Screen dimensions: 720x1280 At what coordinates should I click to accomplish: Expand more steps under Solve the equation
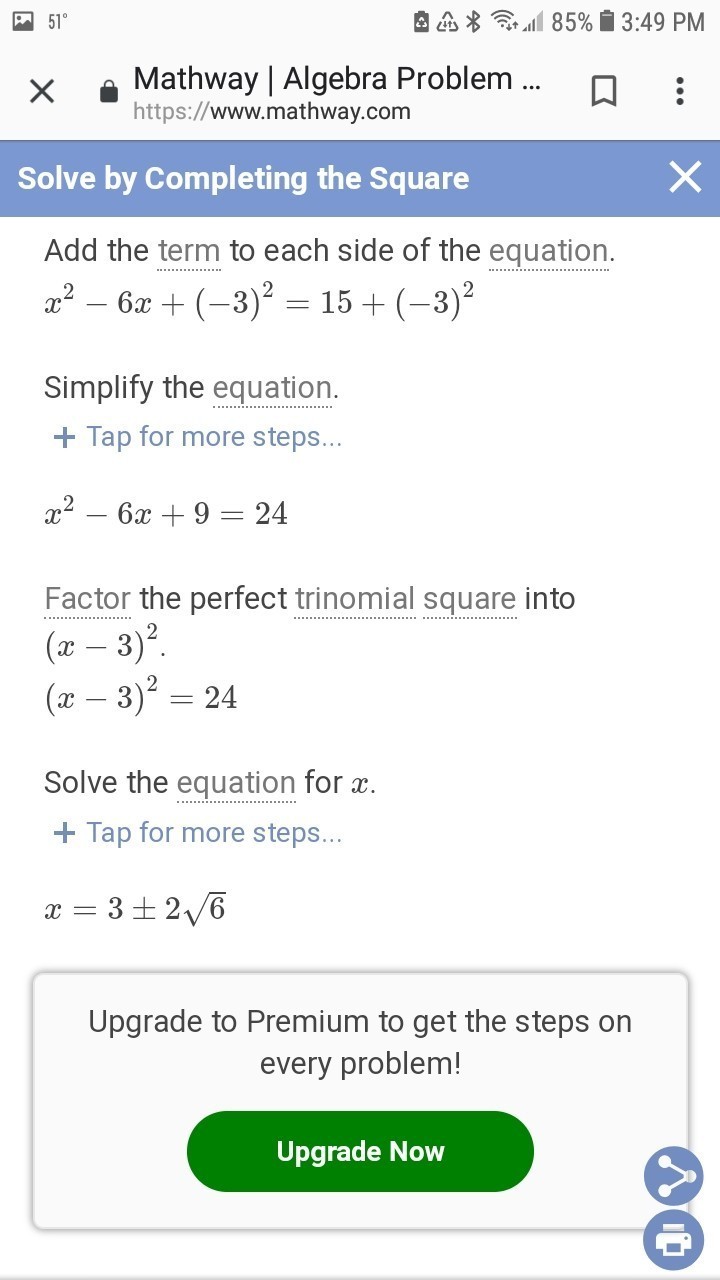click(198, 833)
